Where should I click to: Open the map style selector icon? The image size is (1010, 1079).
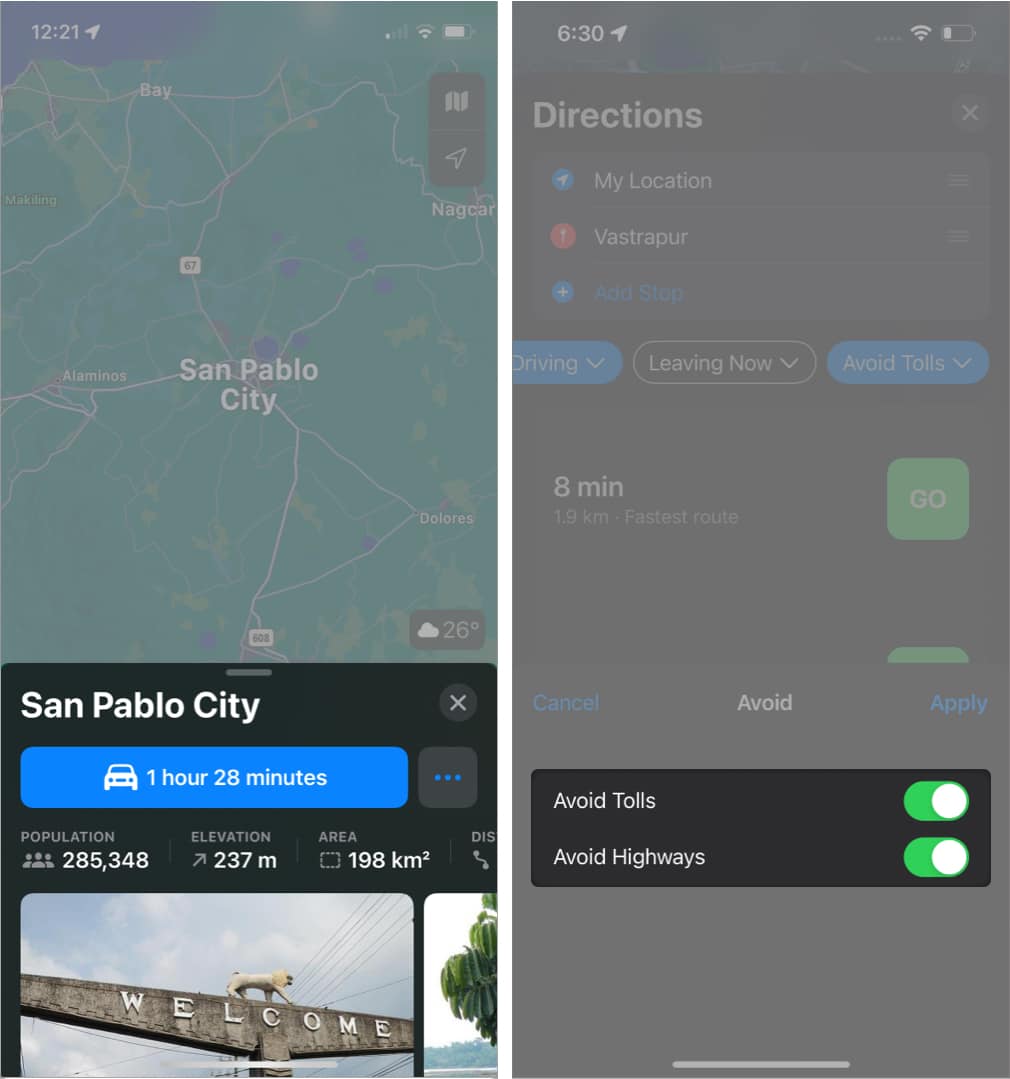click(x=456, y=102)
